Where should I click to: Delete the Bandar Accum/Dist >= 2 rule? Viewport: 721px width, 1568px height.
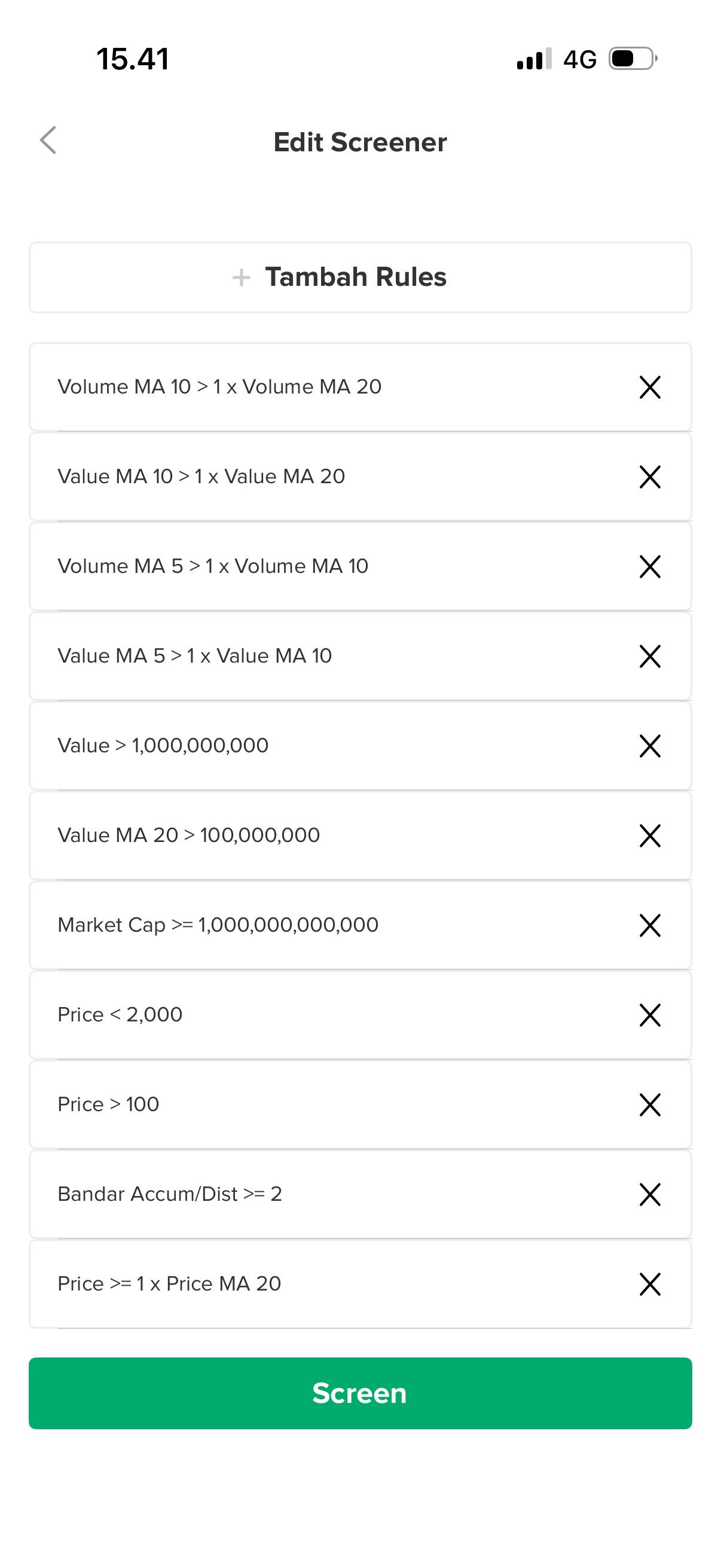pos(650,1194)
